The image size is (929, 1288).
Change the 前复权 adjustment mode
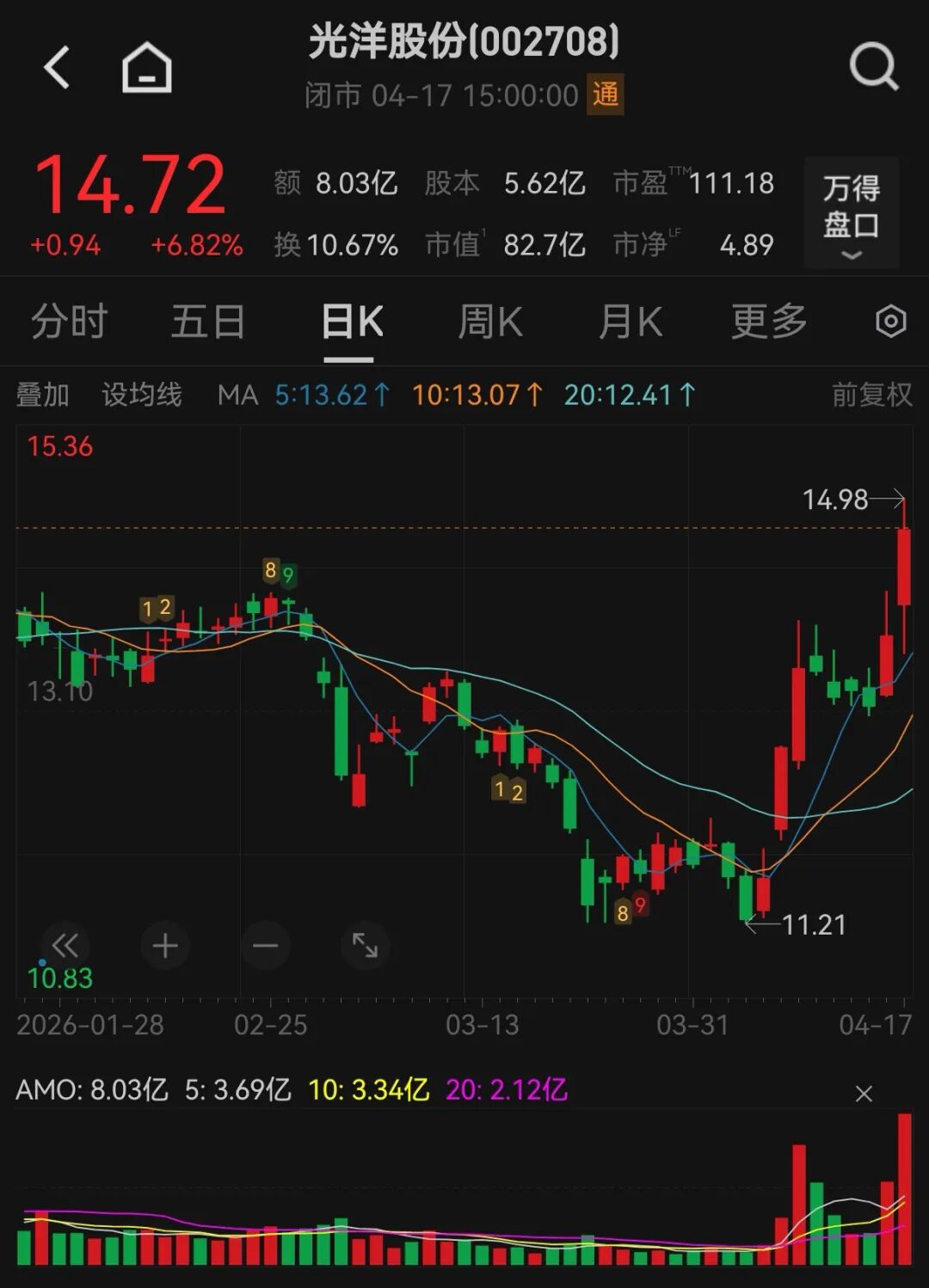tap(871, 395)
